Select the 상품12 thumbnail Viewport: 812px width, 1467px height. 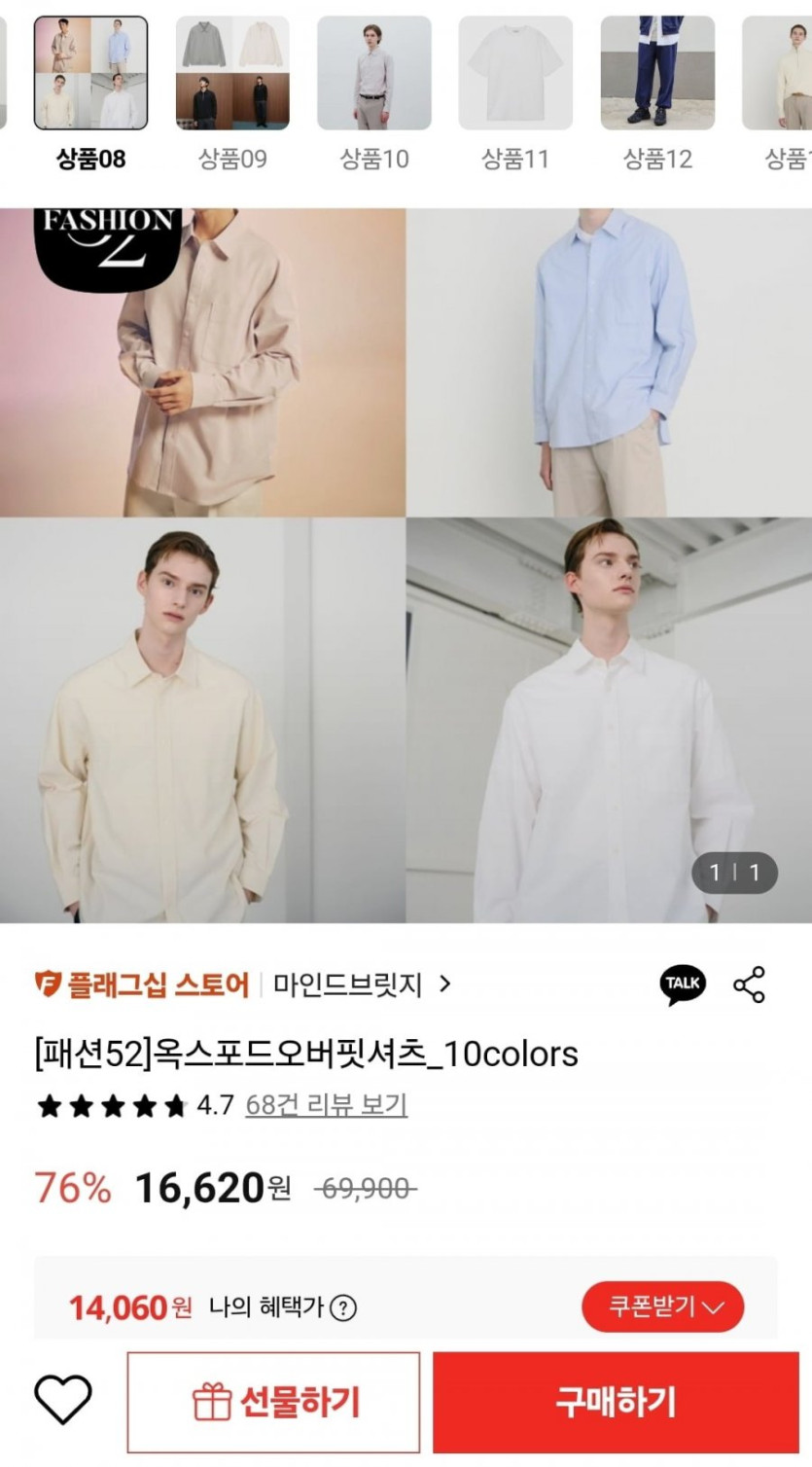[657, 74]
